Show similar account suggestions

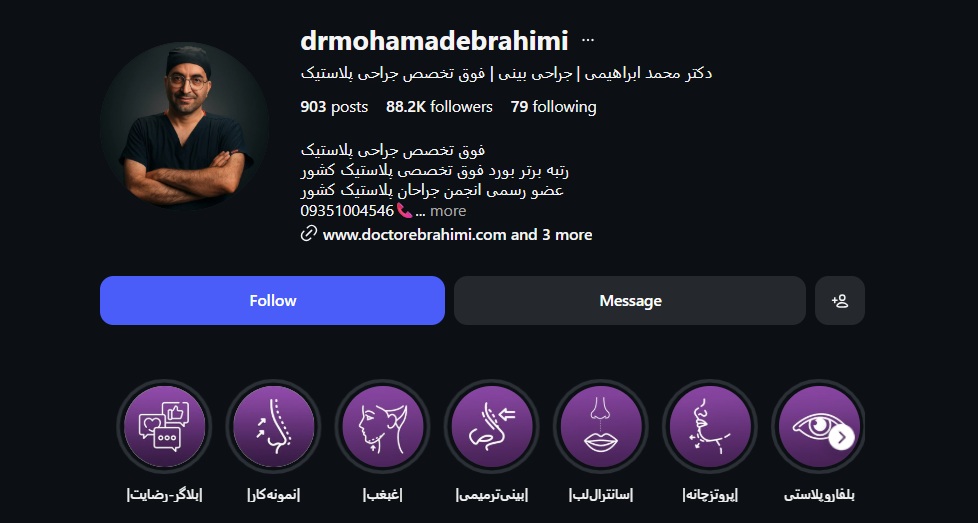point(840,300)
